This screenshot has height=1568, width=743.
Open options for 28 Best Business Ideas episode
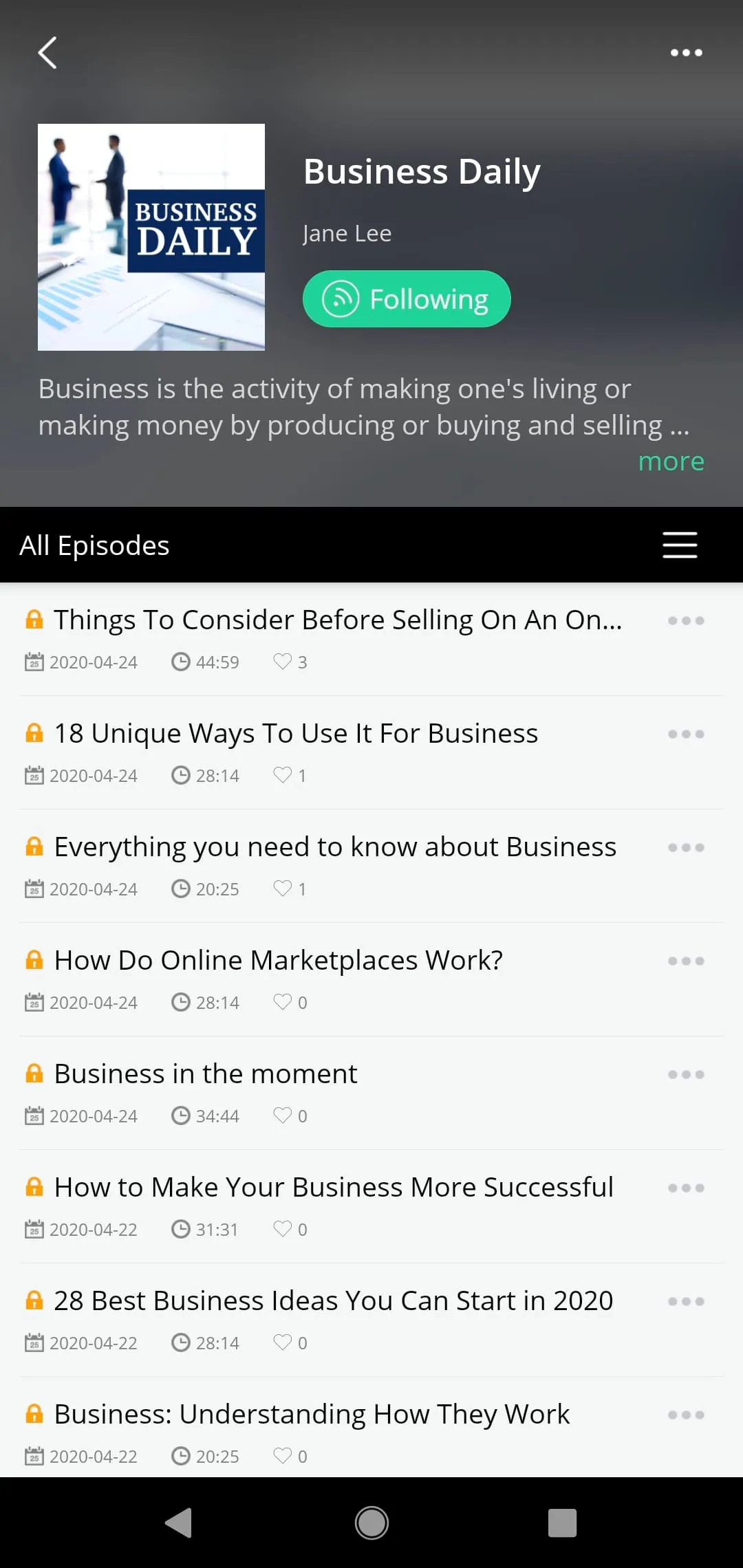tap(686, 1300)
